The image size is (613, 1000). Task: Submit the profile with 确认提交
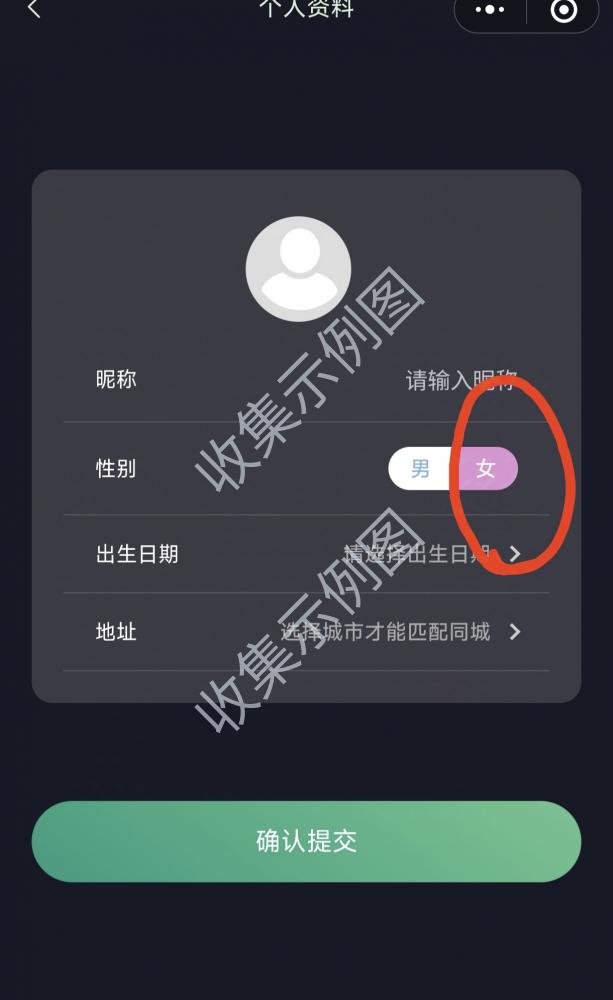pyautogui.click(x=306, y=841)
